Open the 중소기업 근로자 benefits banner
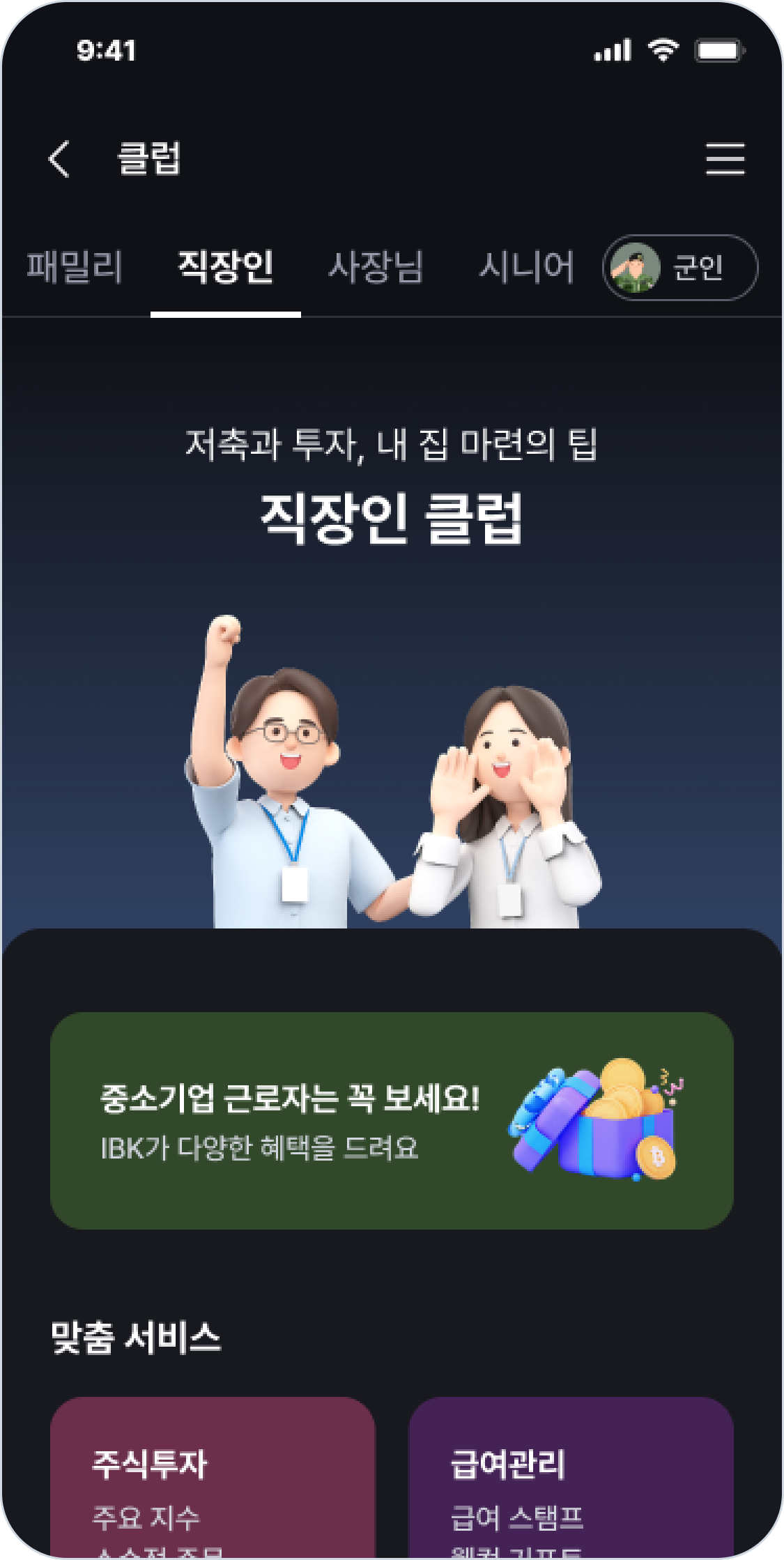Image resolution: width=784 pixels, height=1560 pixels. (392, 1120)
